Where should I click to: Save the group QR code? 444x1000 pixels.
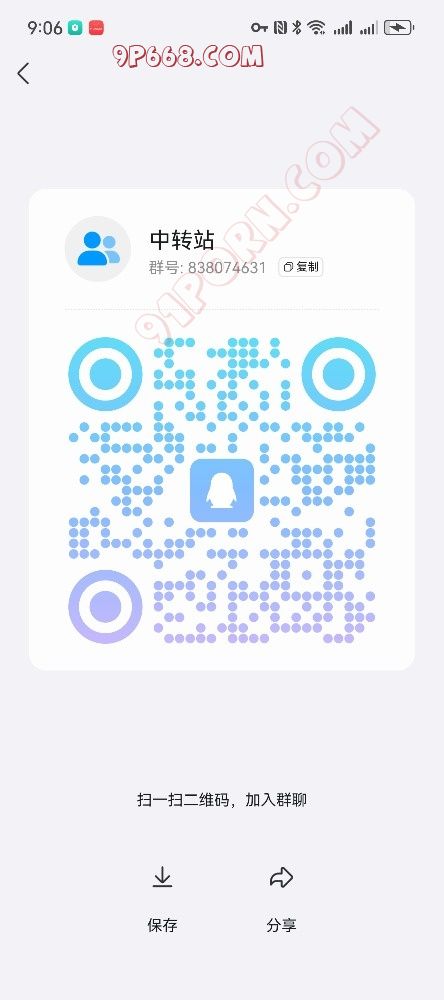(162, 899)
